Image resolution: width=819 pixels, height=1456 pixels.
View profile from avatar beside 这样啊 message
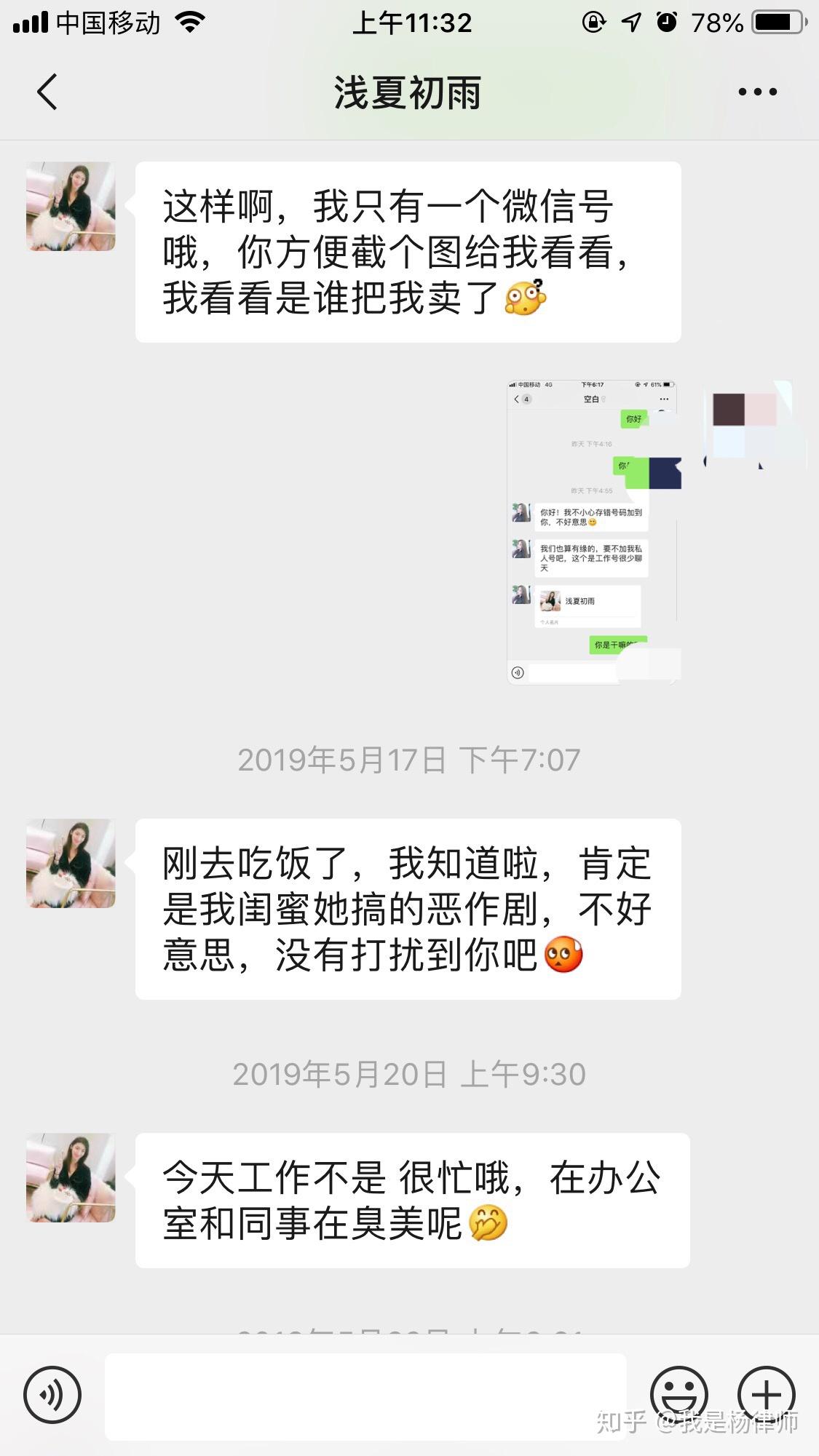tap(71, 207)
